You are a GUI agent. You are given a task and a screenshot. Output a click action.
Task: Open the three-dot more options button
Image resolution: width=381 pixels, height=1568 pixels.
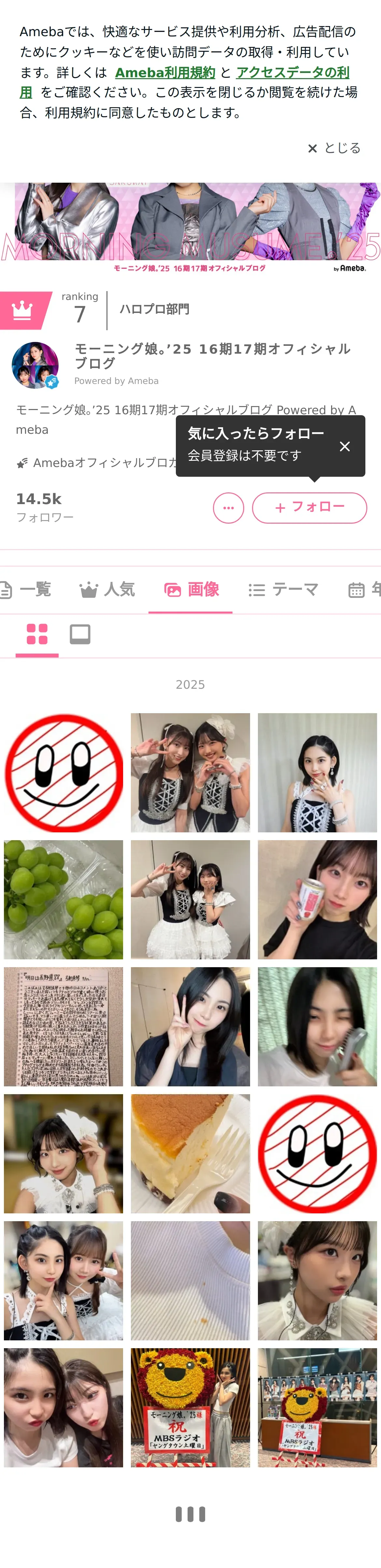(x=228, y=508)
